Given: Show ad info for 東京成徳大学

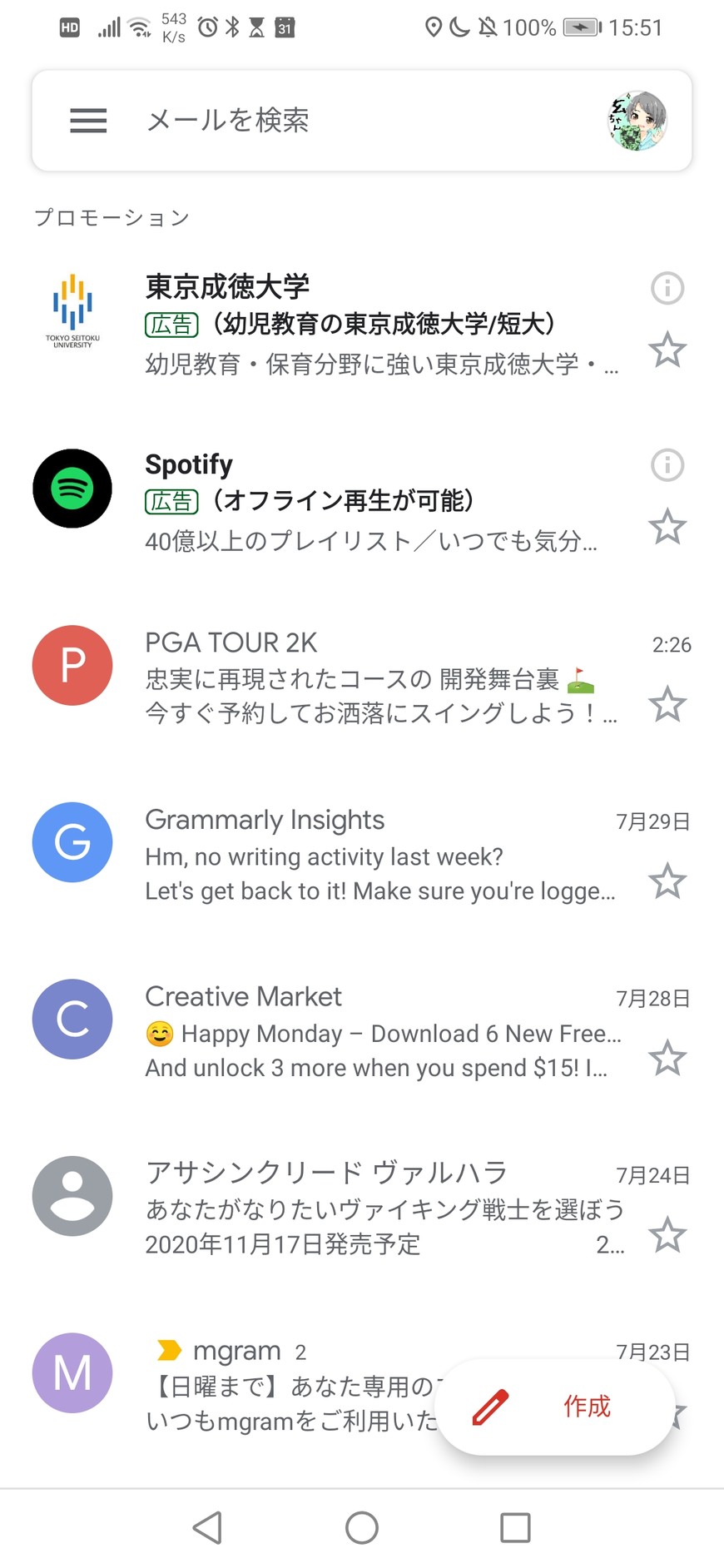Looking at the screenshot, I should (667, 289).
